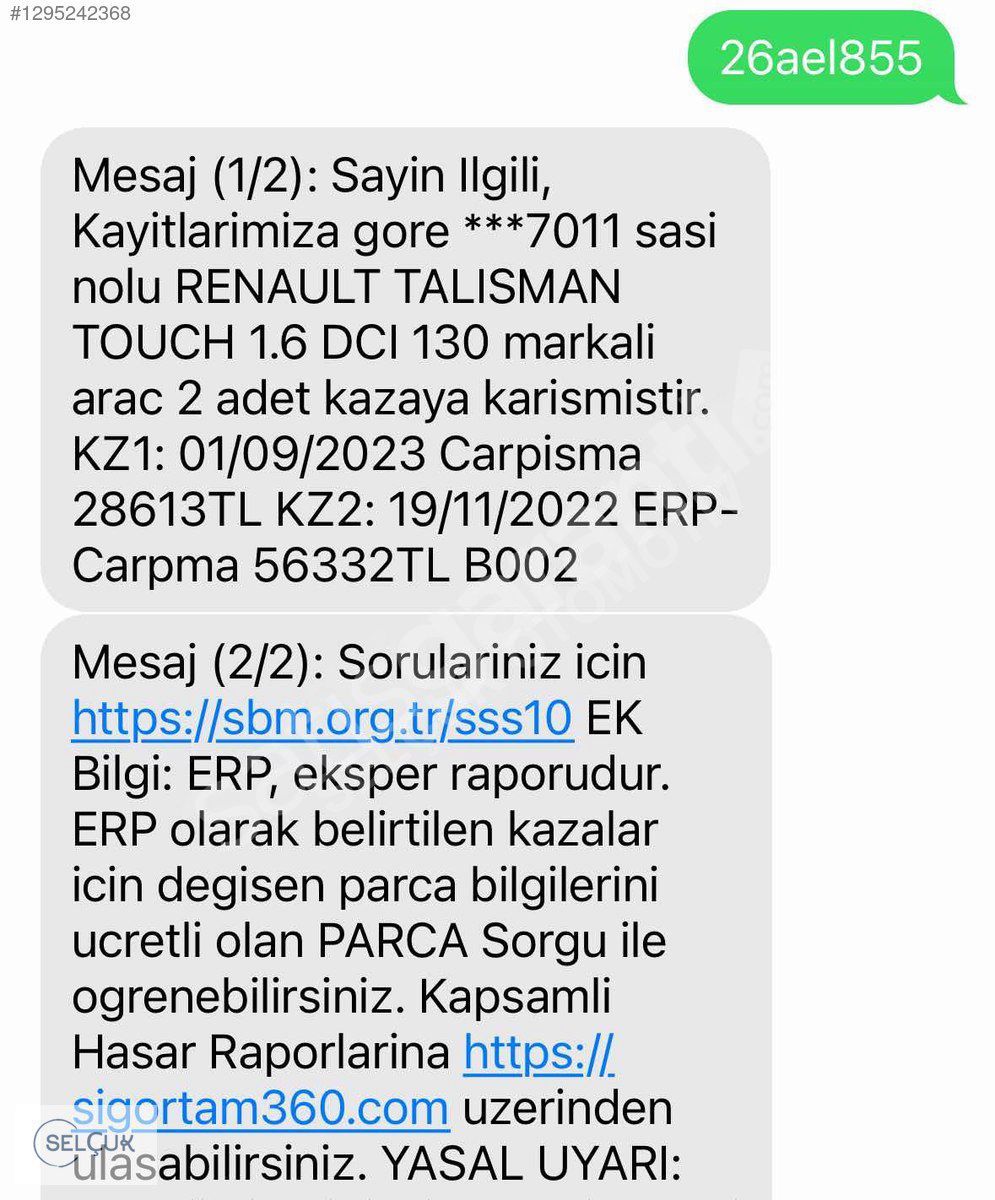Open the sbm.org.tr/sss10 link

tap(322, 718)
